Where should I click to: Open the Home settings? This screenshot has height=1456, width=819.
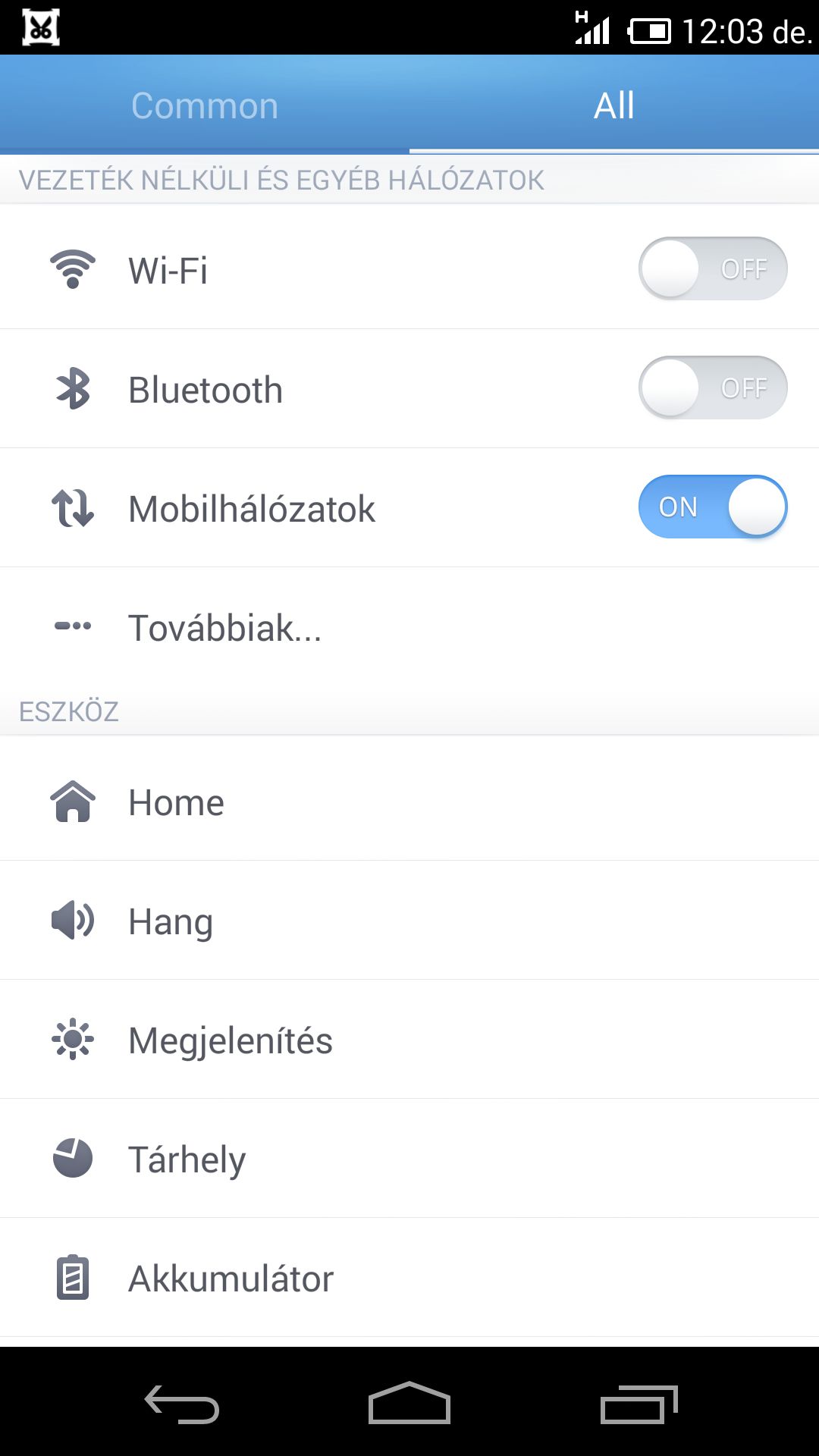click(x=409, y=802)
